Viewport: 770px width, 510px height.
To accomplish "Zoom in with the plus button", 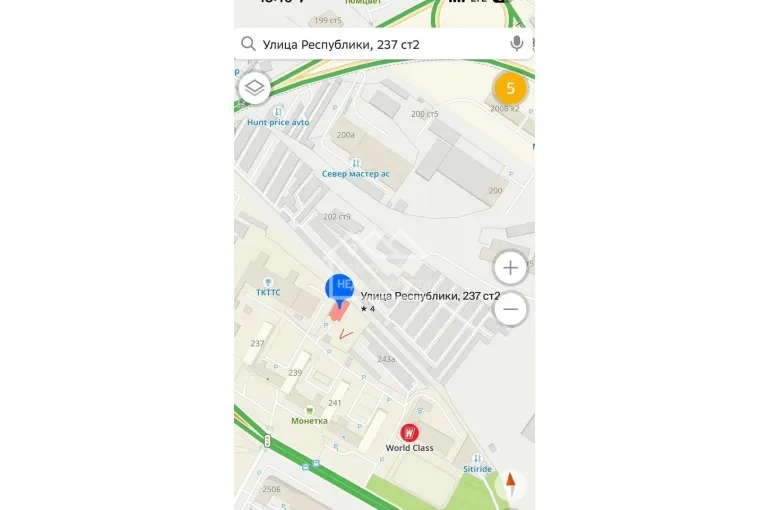I will pos(510,268).
